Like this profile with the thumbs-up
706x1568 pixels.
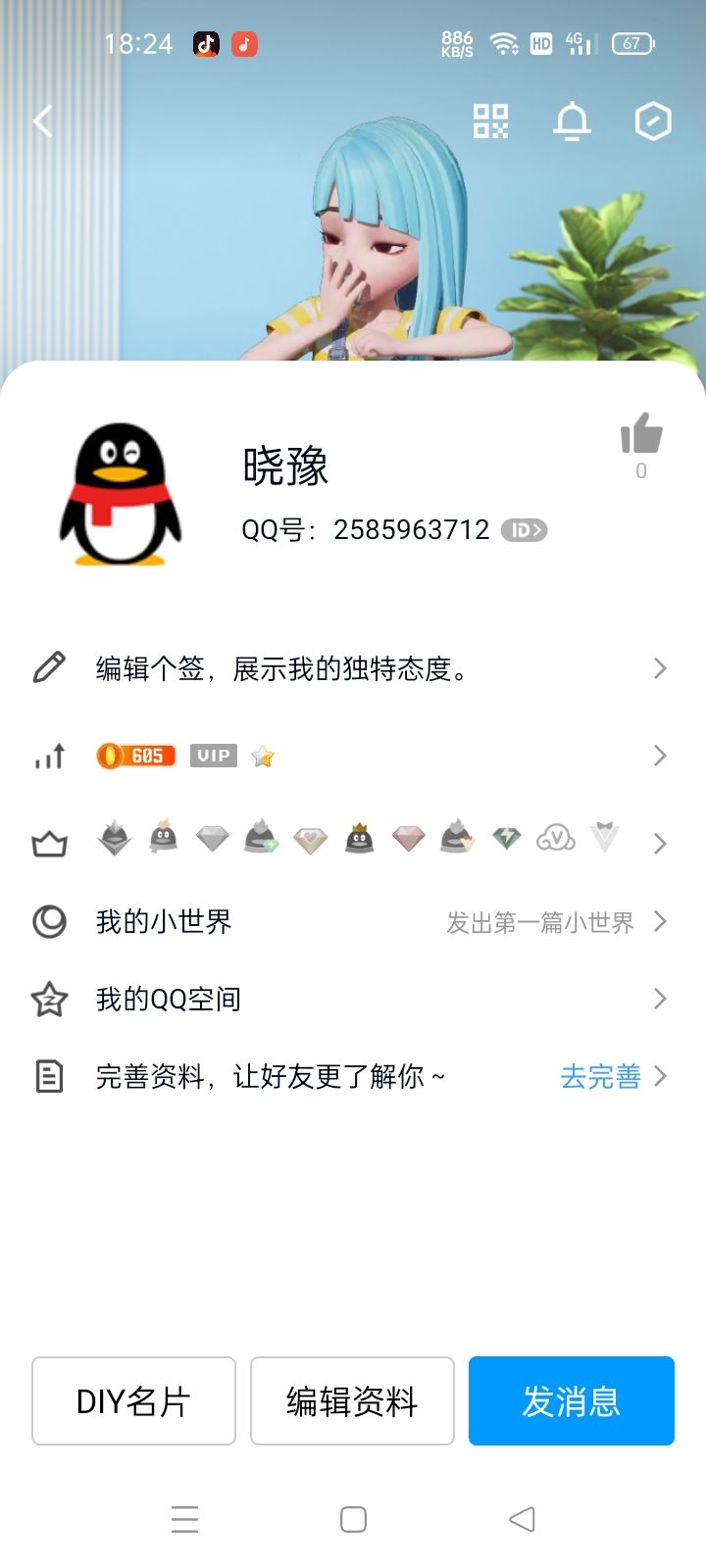coord(641,434)
